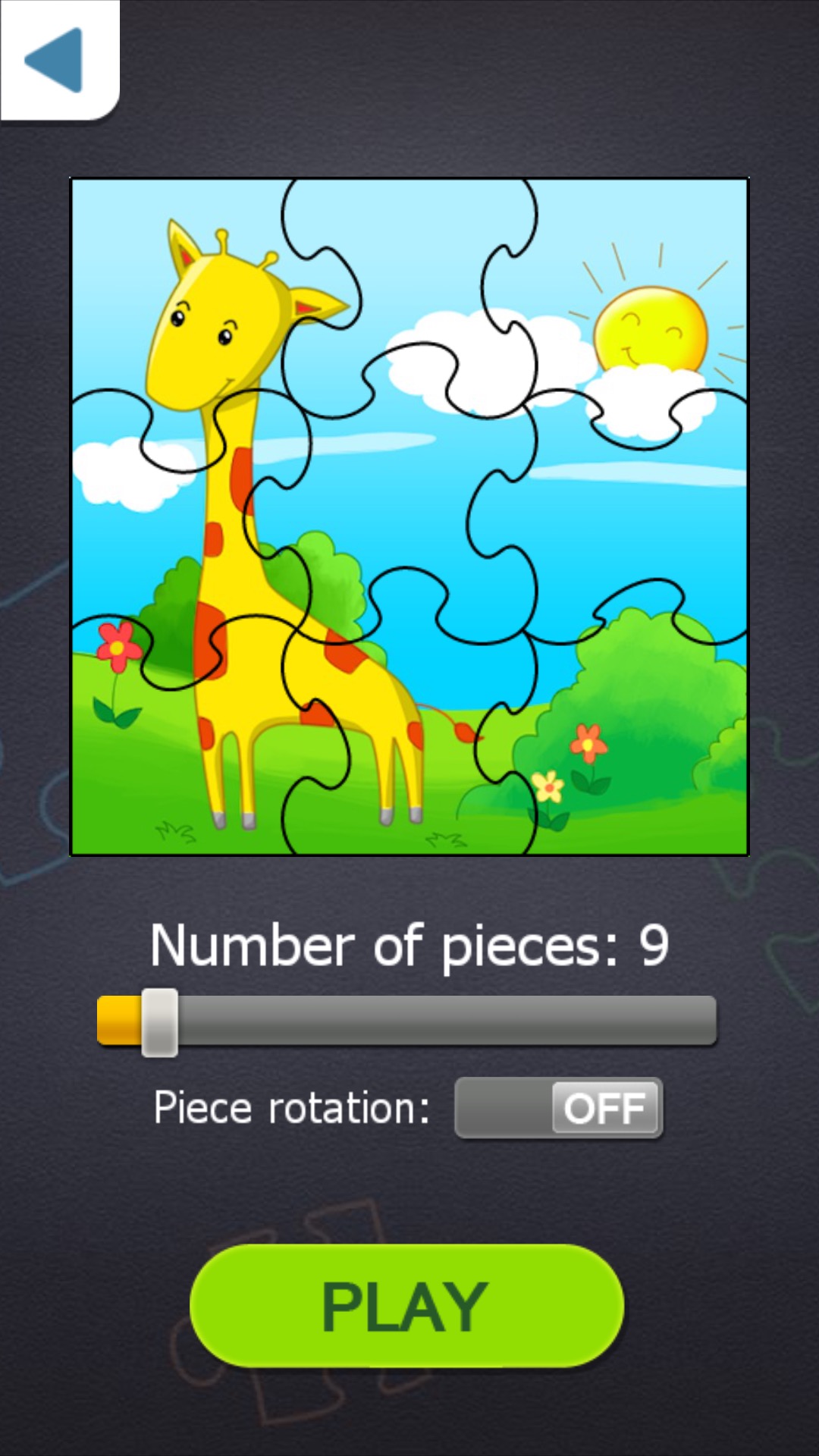Tap the orange end of the pieces slider
Viewport: 819px width, 1456px height.
[x=118, y=1020]
